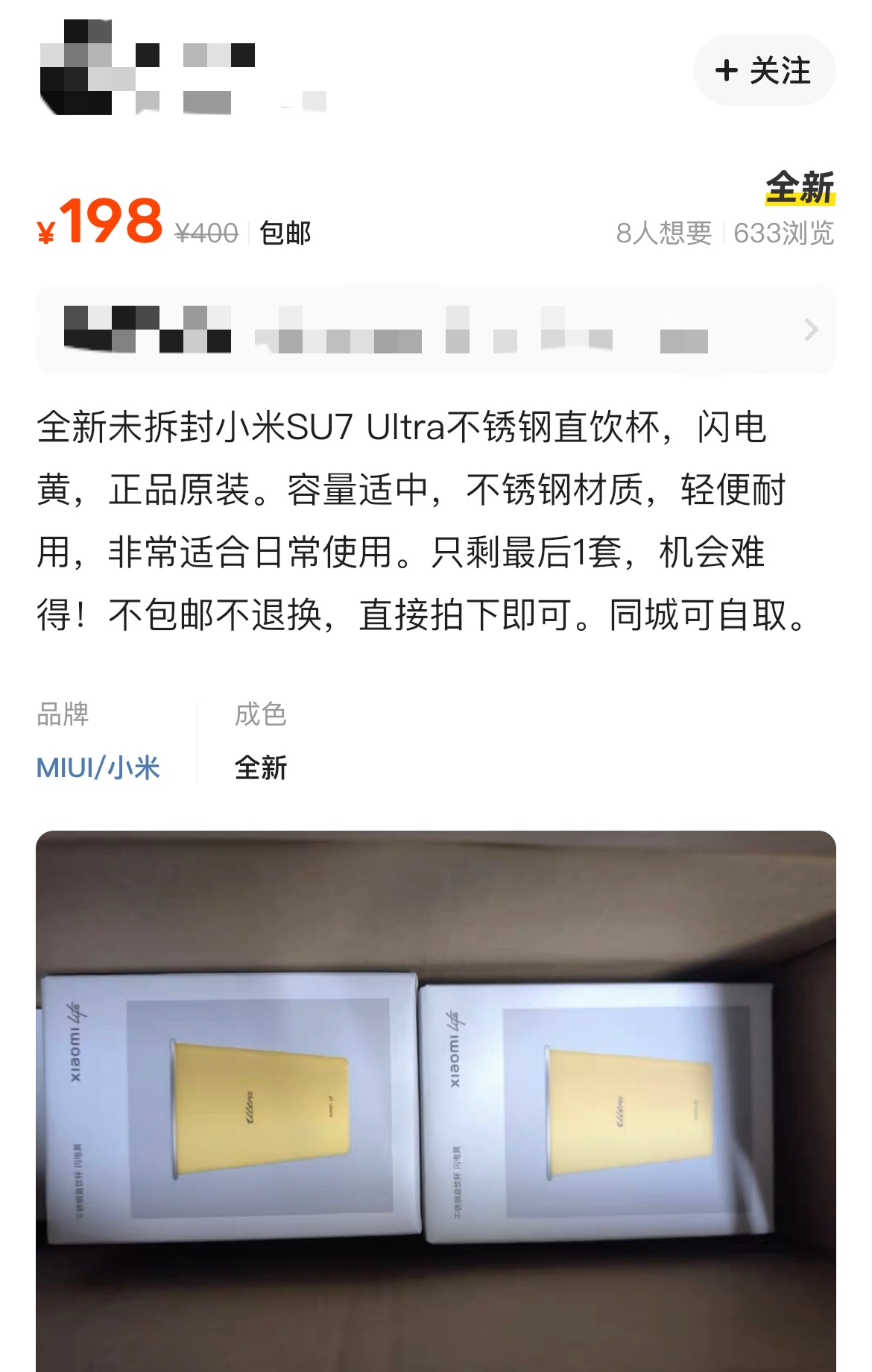Open the blurred info row with chevron
This screenshot has width=872, height=1372.
pyautogui.click(x=435, y=330)
